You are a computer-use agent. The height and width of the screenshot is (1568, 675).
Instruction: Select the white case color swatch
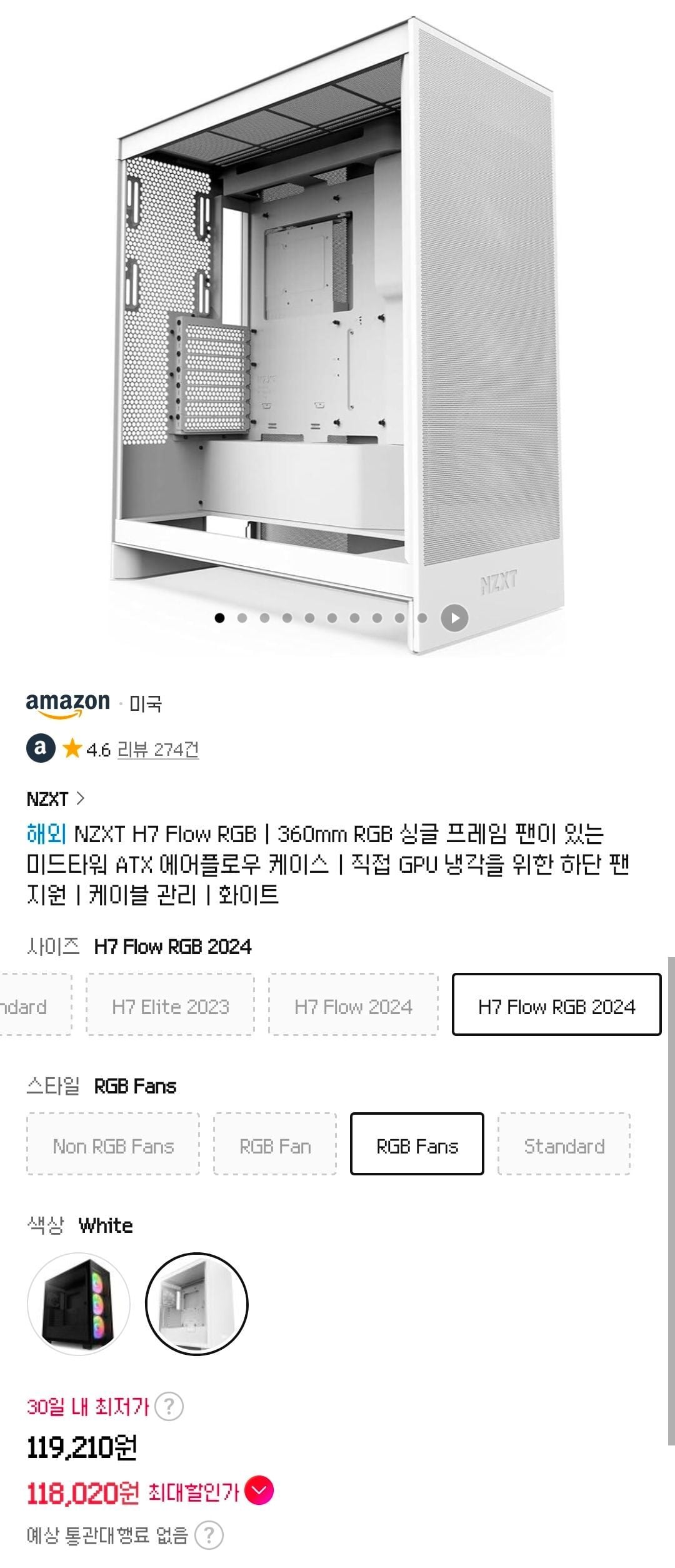197,1304
